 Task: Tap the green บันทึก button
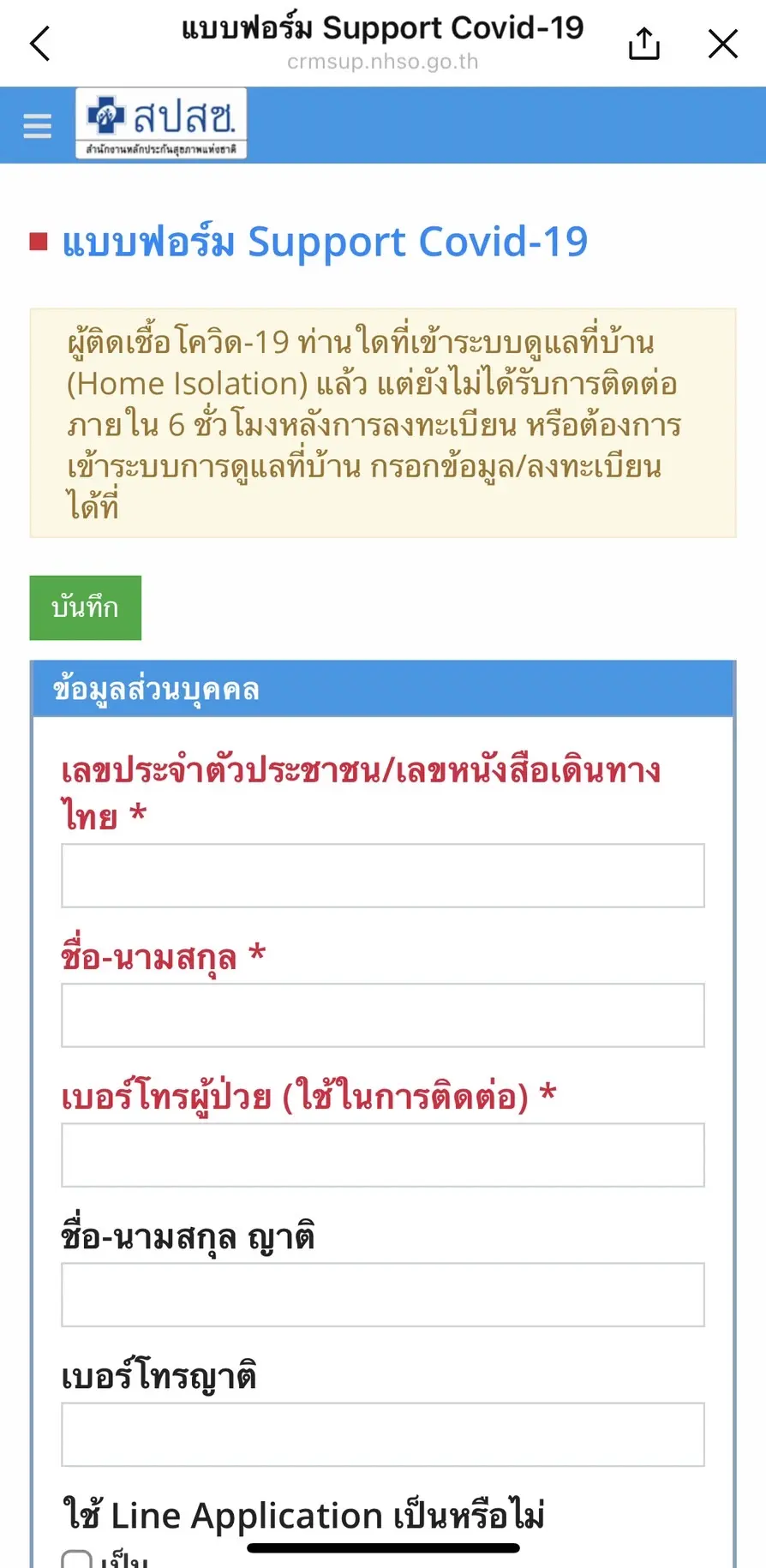85,607
